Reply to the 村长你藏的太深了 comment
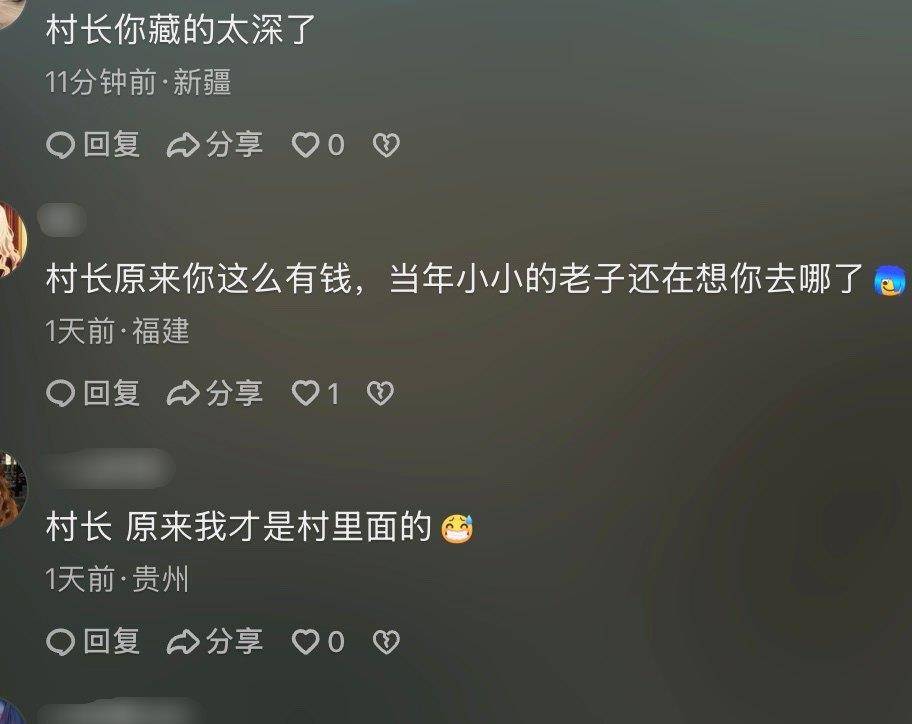The height and width of the screenshot is (724, 912). pyautogui.click(x=93, y=145)
